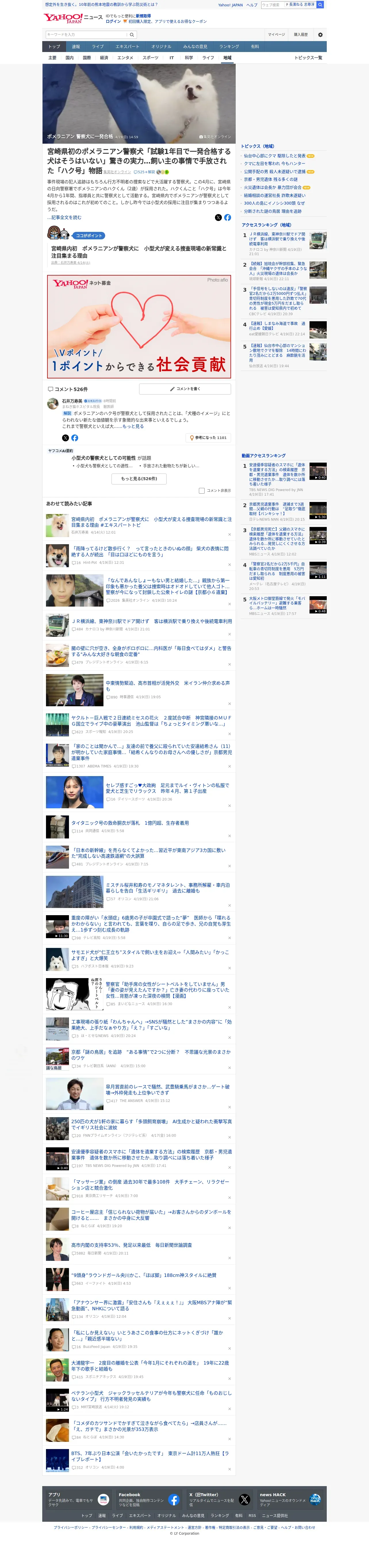The width and height of the screenshot is (369, 1568).
Task: Share the article on Facebook
Action: point(227,217)
